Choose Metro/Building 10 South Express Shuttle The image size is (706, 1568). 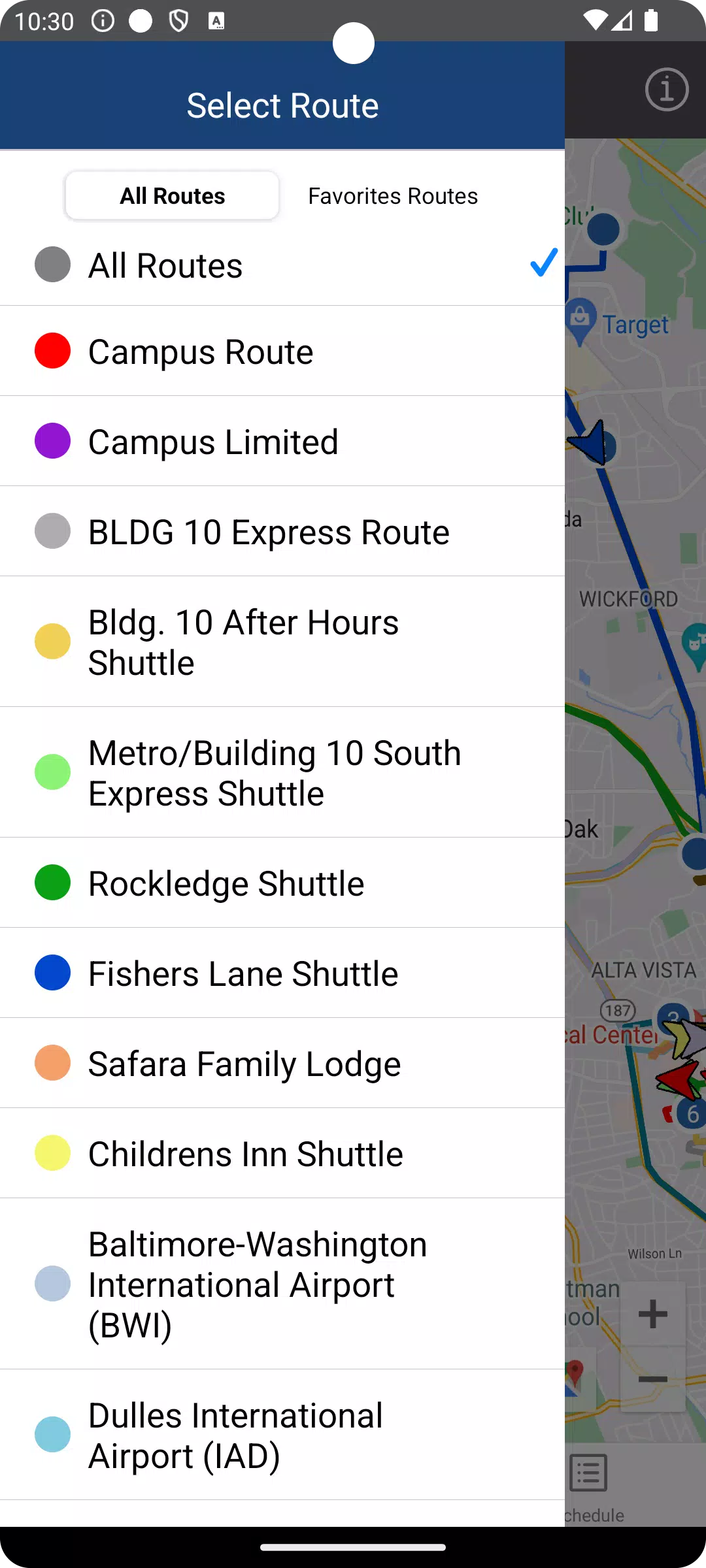pyautogui.click(x=282, y=772)
